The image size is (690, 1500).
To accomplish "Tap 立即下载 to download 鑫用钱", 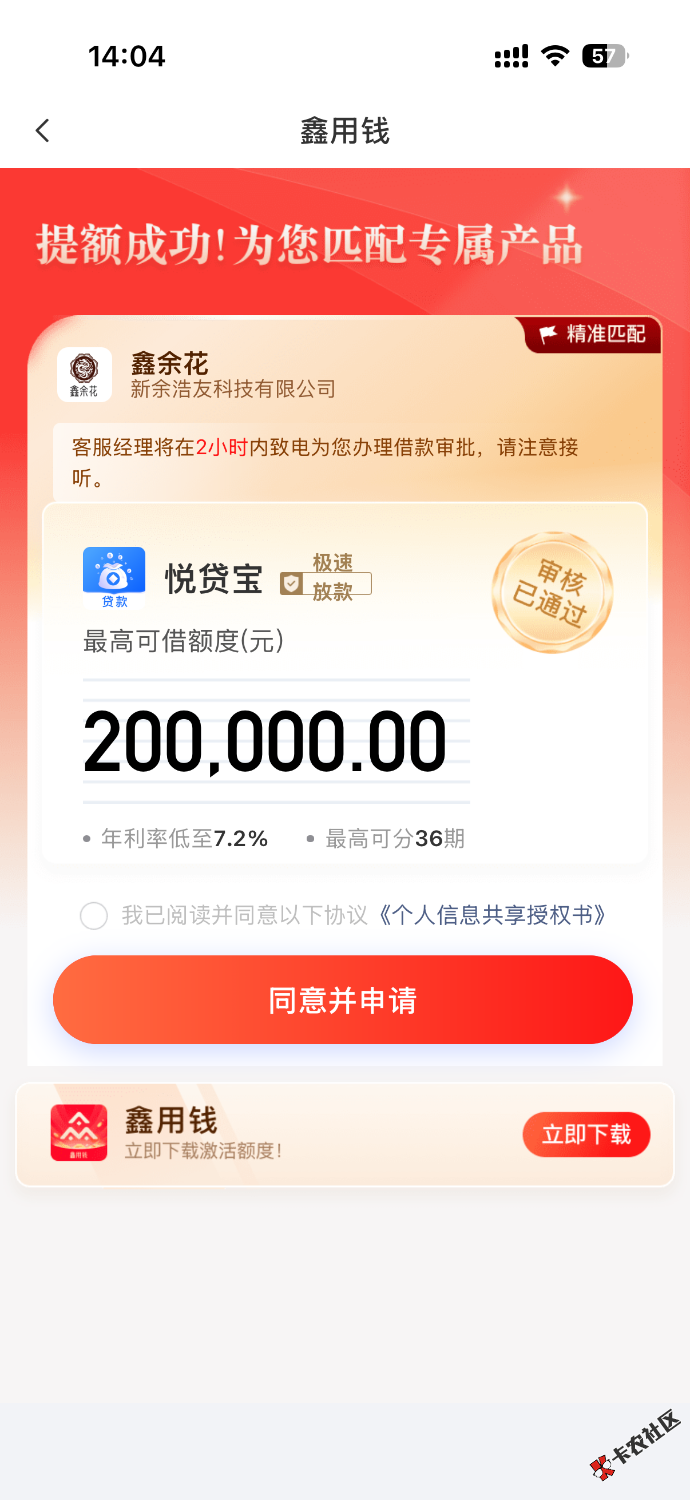I will coord(586,1135).
